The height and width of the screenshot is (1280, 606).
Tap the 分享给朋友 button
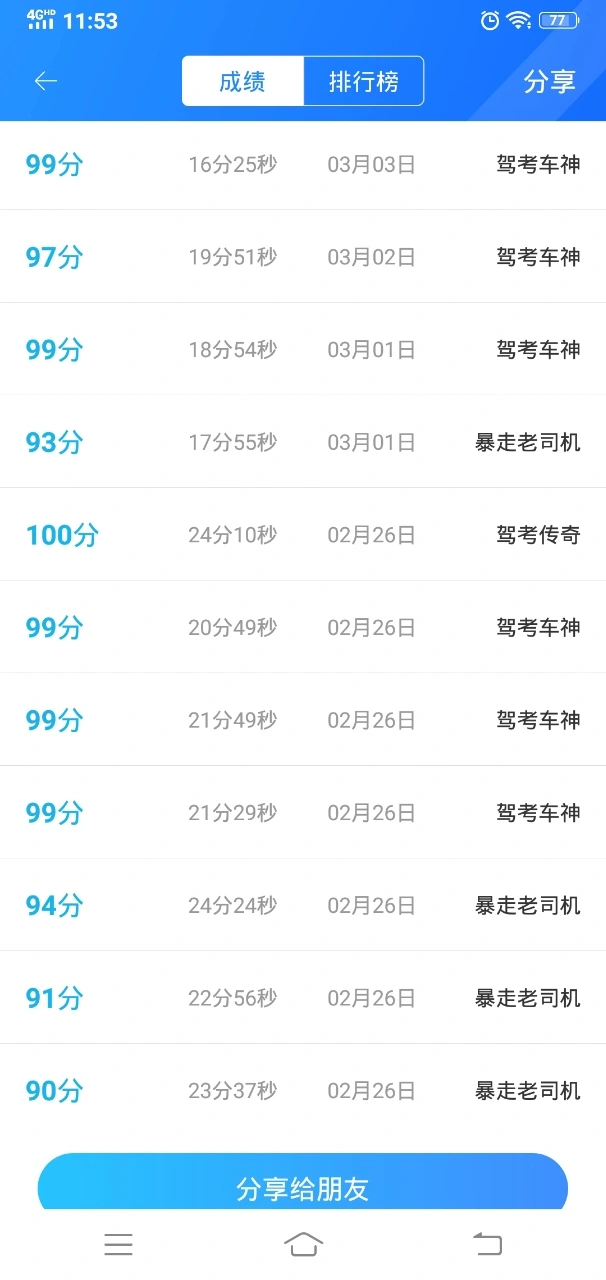click(303, 1187)
